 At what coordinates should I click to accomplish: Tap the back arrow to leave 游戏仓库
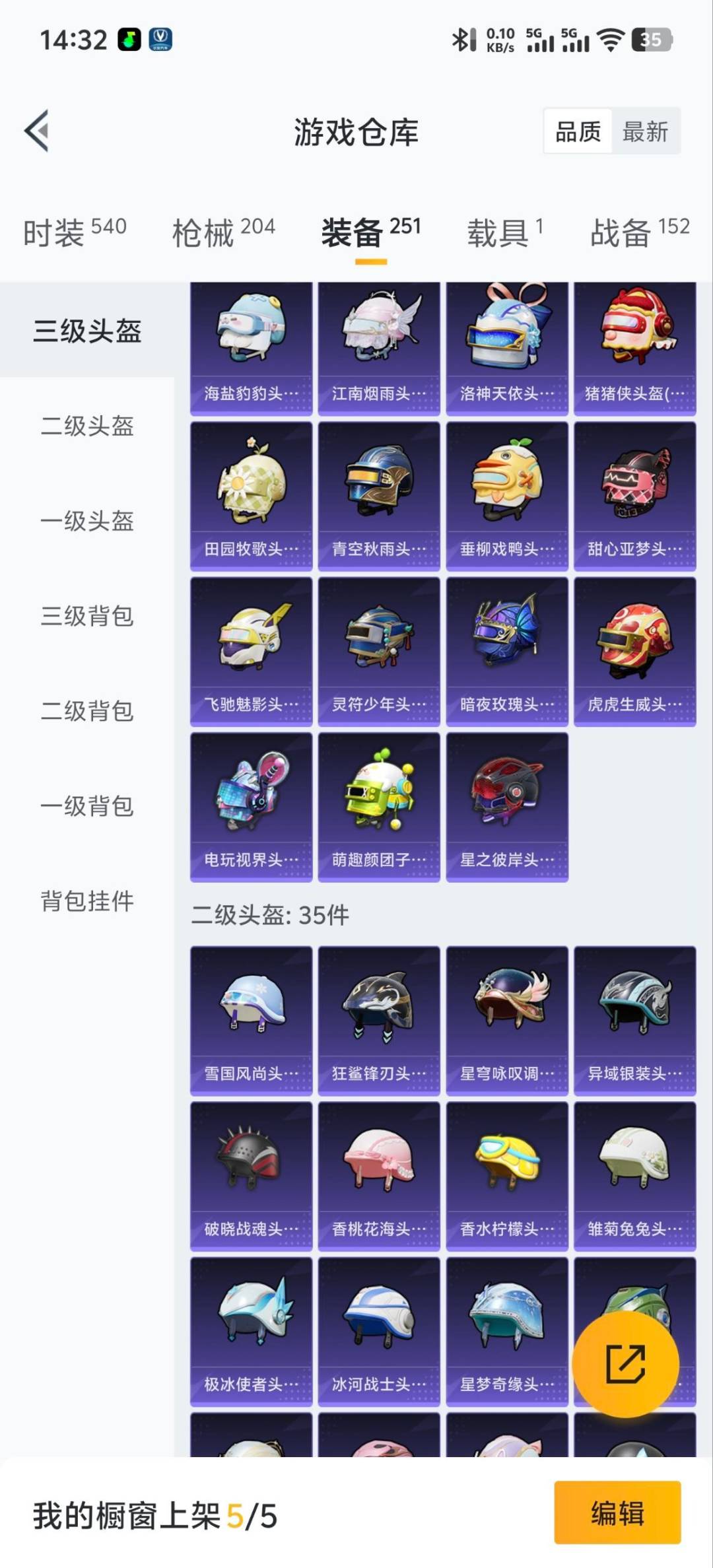(x=38, y=131)
